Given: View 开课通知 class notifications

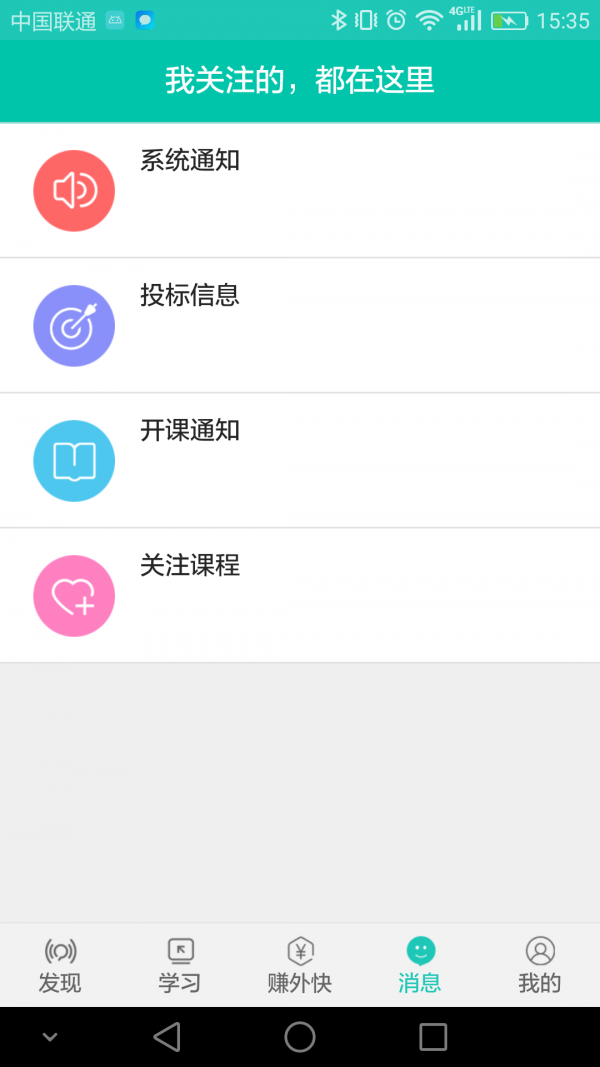Looking at the screenshot, I should 300,460.
